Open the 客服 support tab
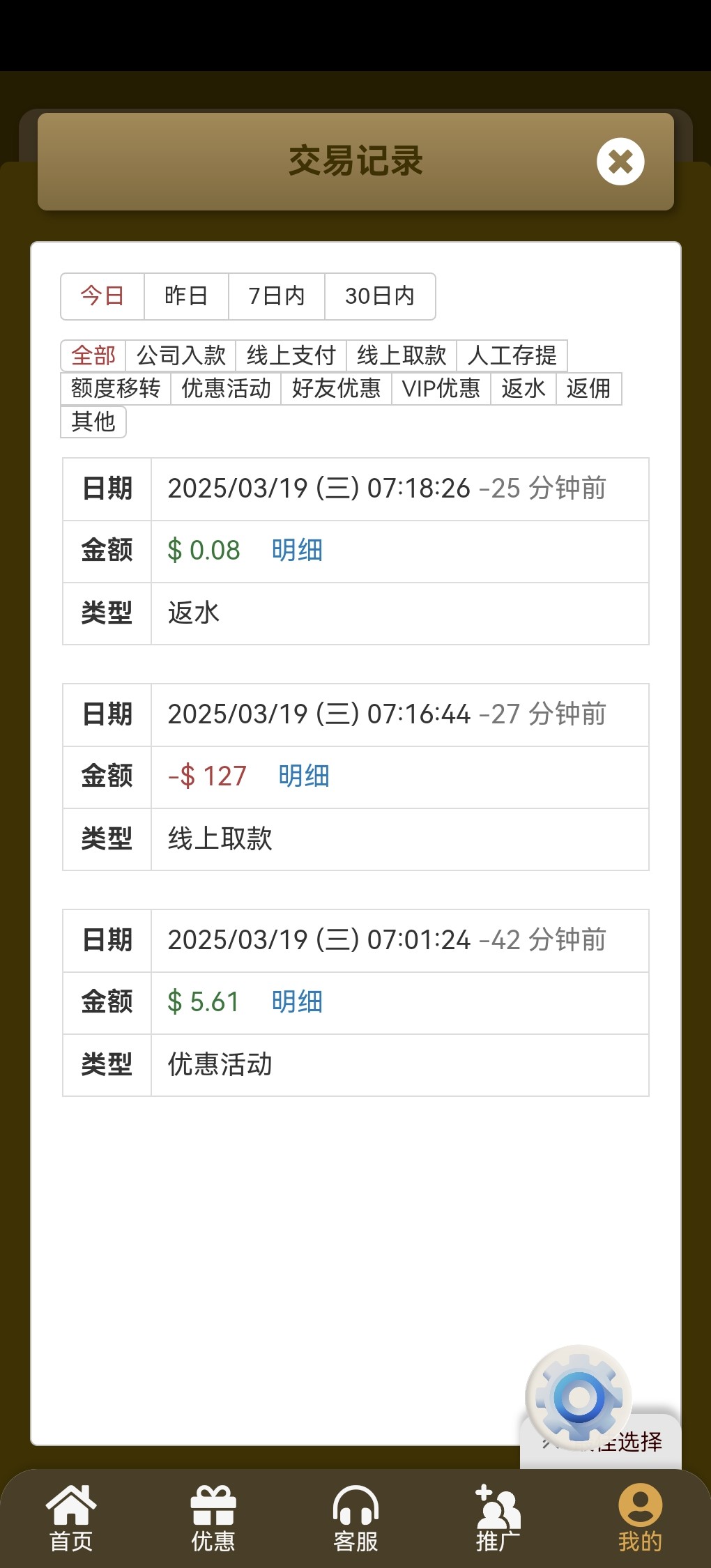This screenshot has width=711, height=1568. (x=355, y=1518)
